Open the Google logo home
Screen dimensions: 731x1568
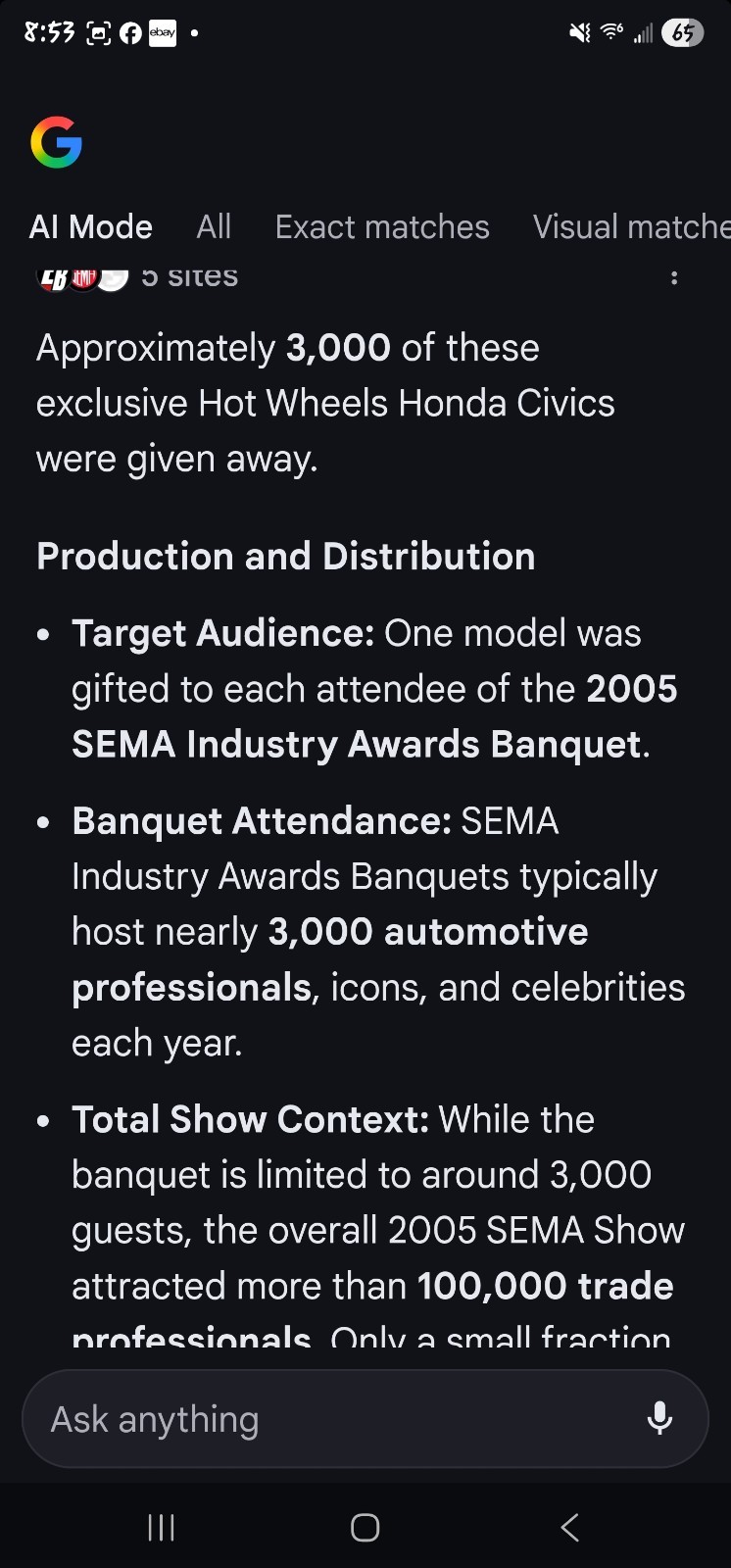click(56, 143)
